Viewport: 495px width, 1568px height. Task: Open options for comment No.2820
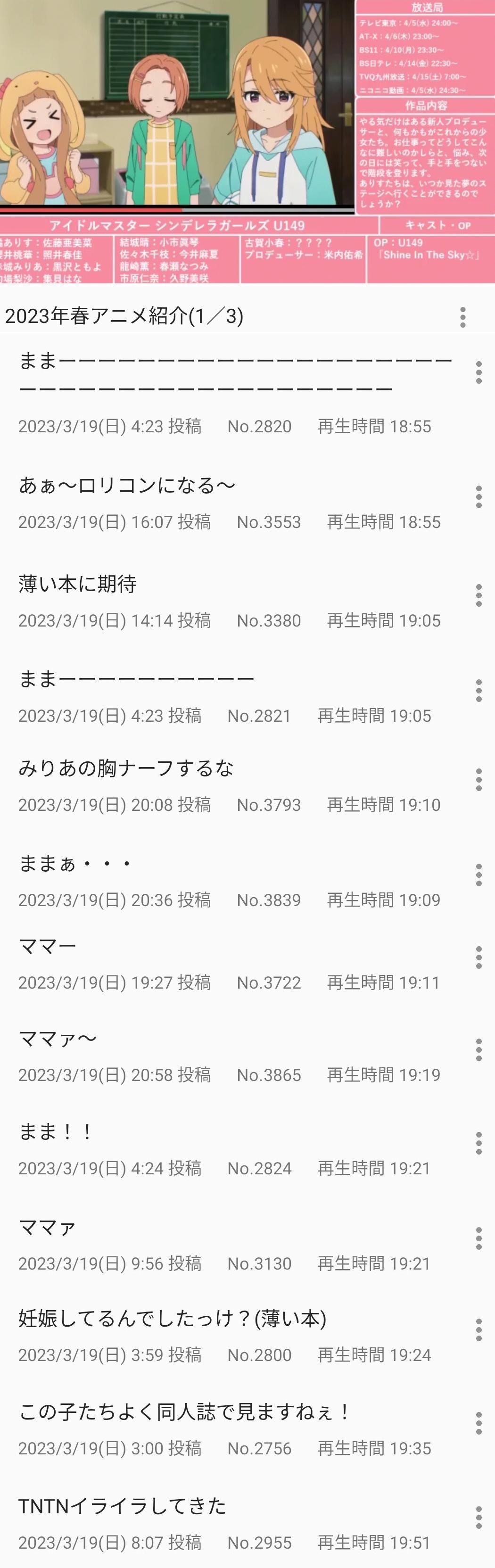(478, 372)
